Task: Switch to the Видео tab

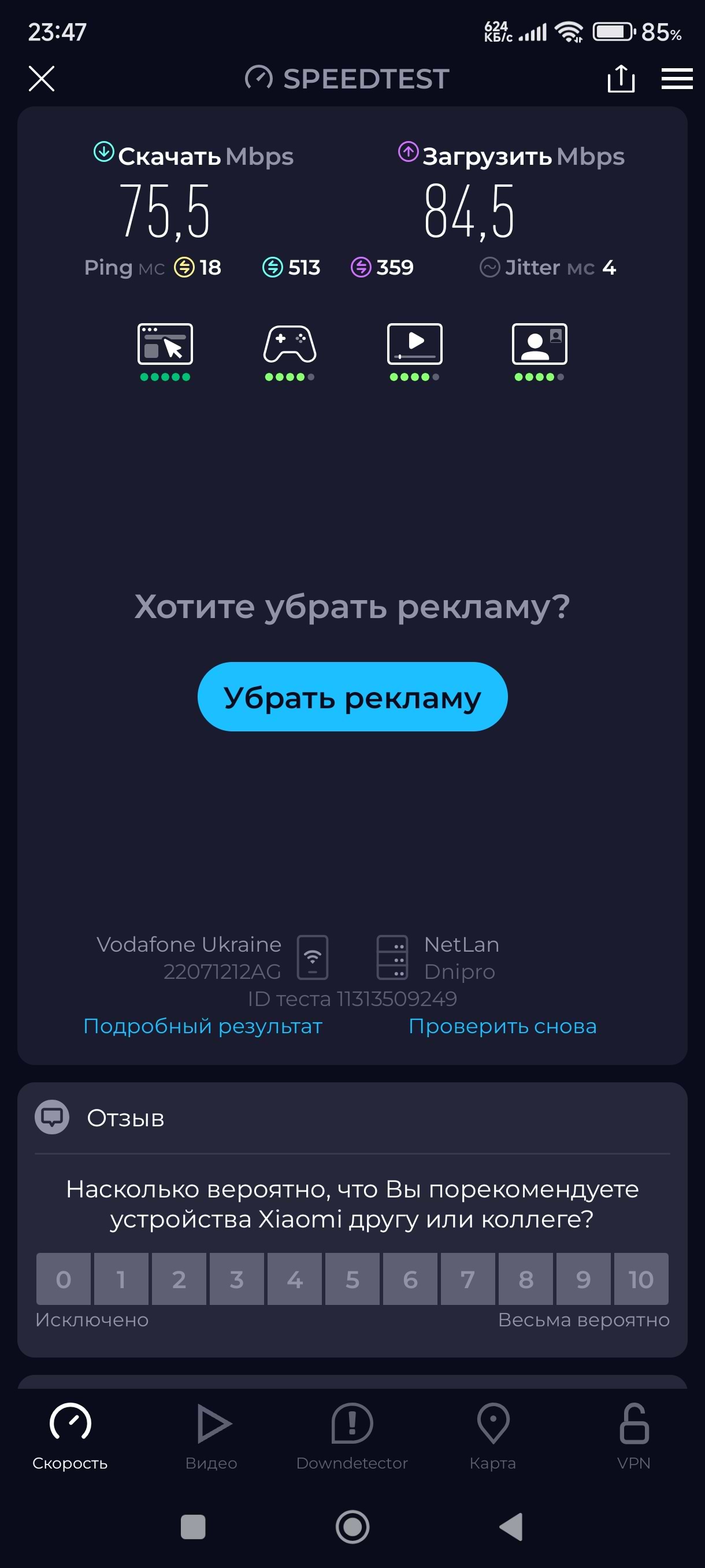Action: (211, 1435)
